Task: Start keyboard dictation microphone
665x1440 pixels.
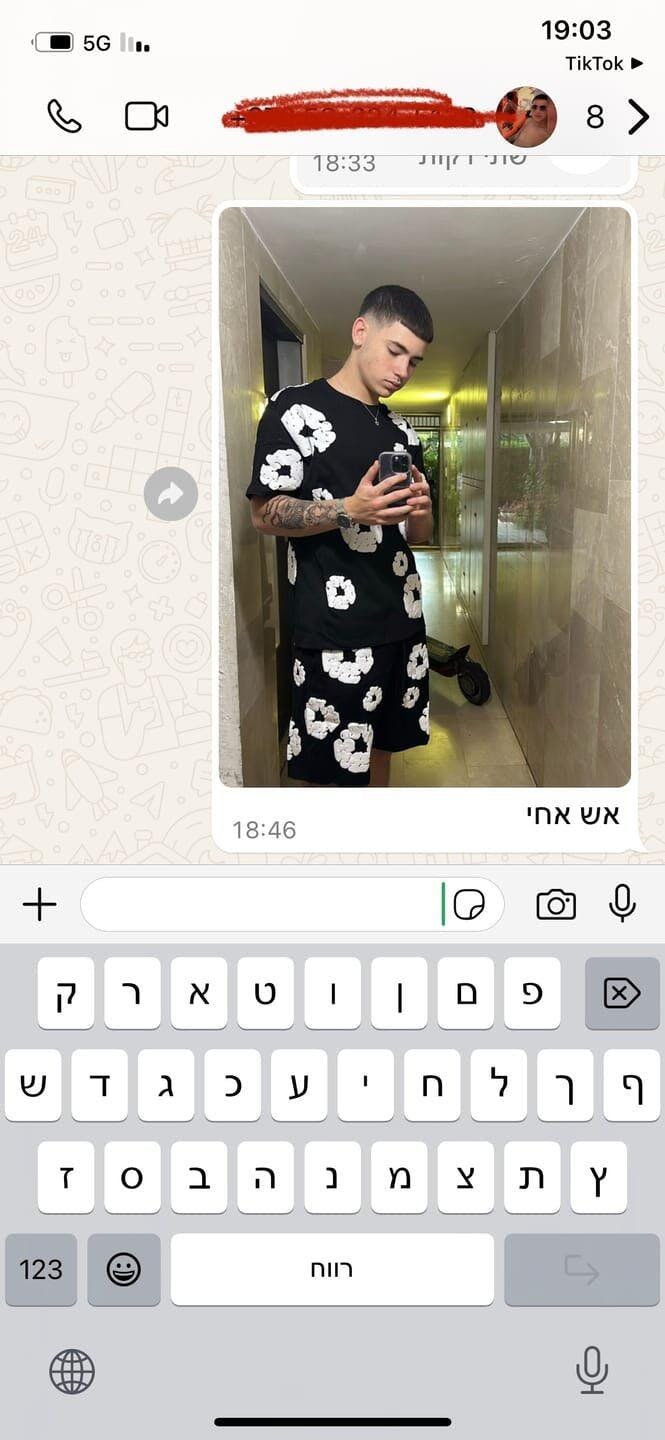Action: pyautogui.click(x=592, y=1370)
